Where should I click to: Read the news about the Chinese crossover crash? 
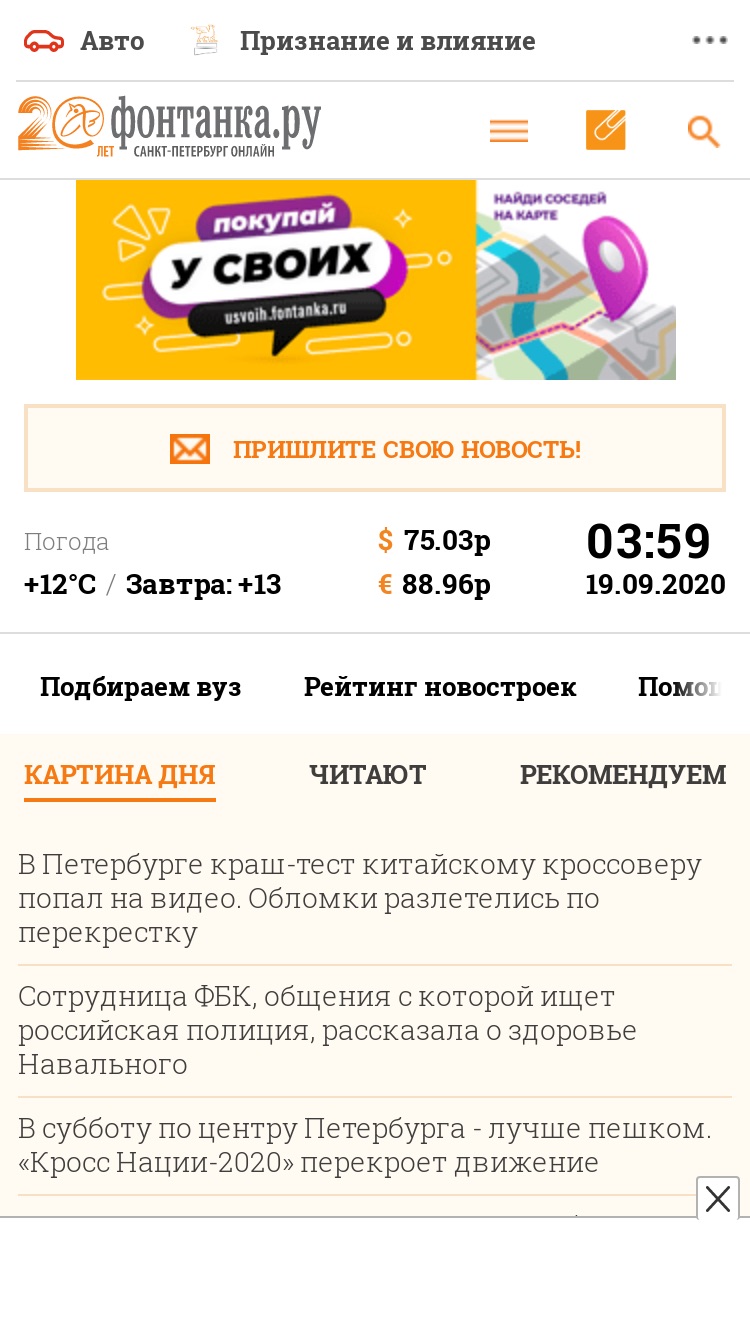pos(360,898)
